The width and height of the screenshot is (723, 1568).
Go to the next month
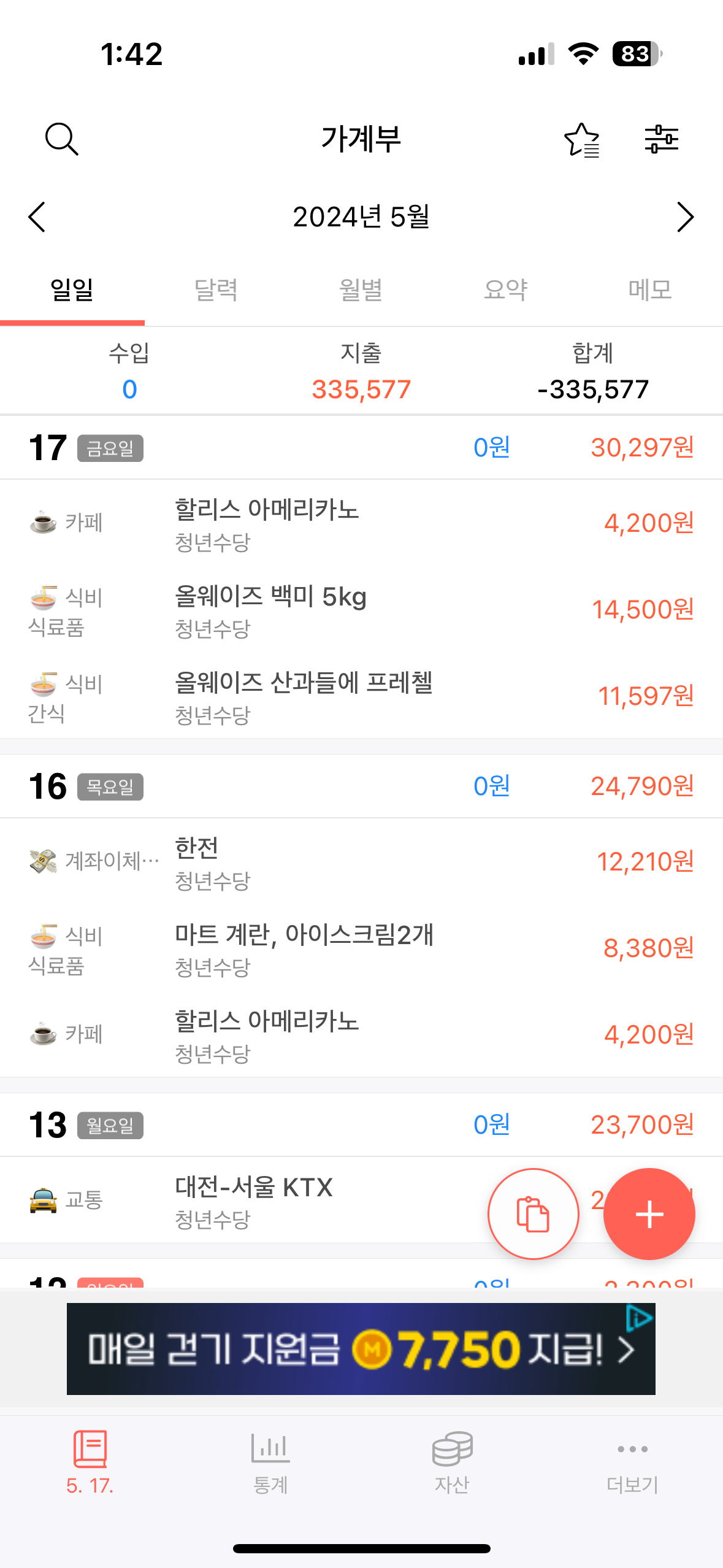[x=685, y=217]
